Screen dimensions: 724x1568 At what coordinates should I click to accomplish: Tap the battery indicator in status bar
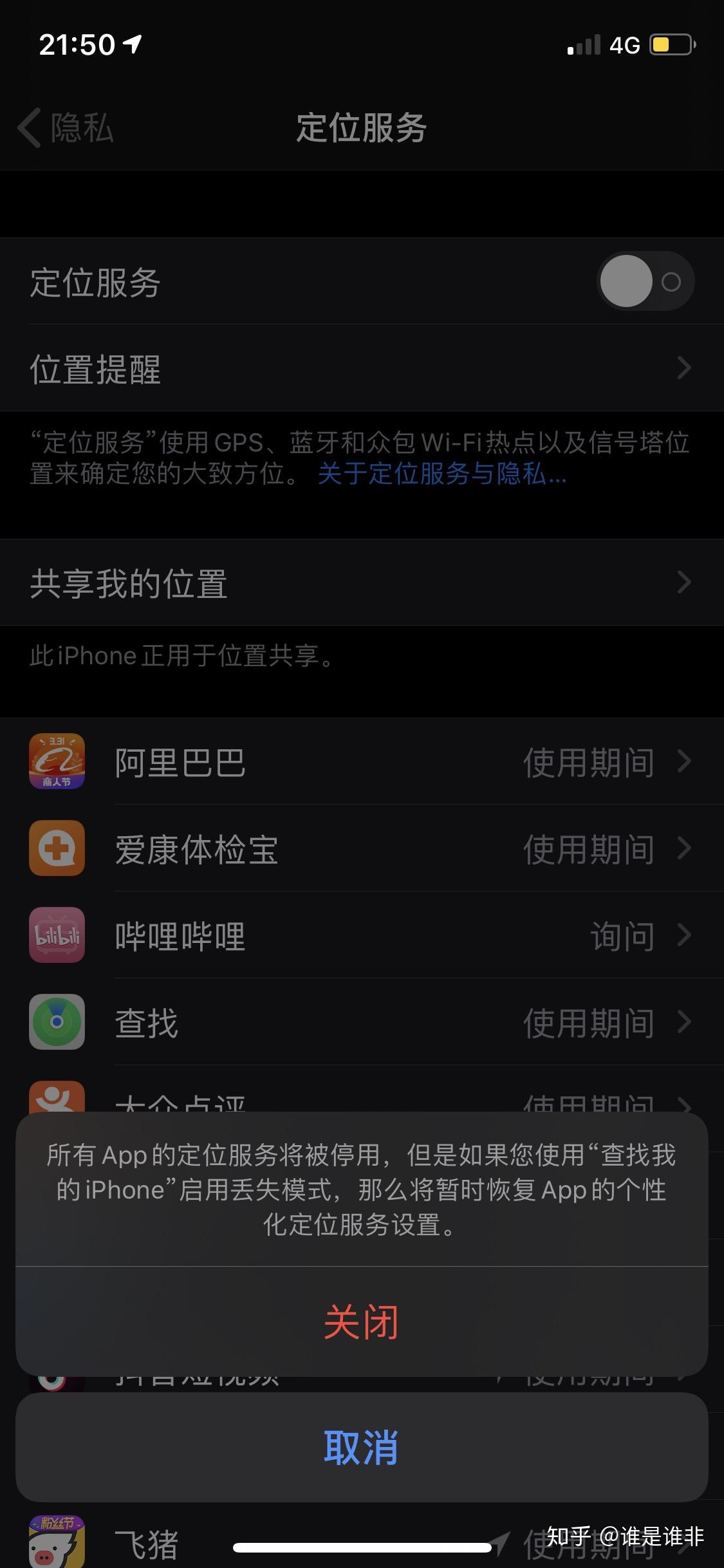[x=667, y=45]
